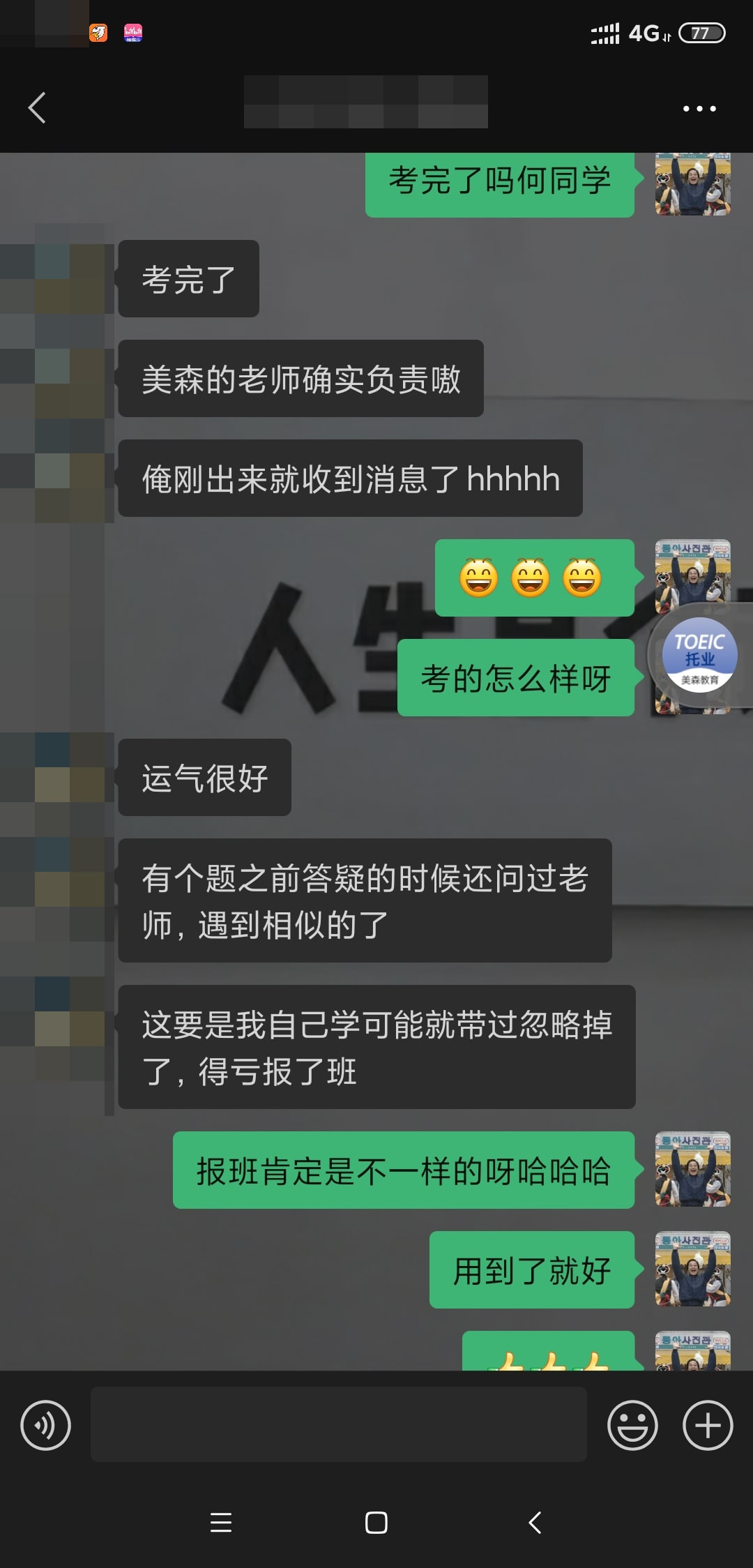The width and height of the screenshot is (753, 1568).
Task: Open recent apps via navigation bar
Action: (220, 1522)
